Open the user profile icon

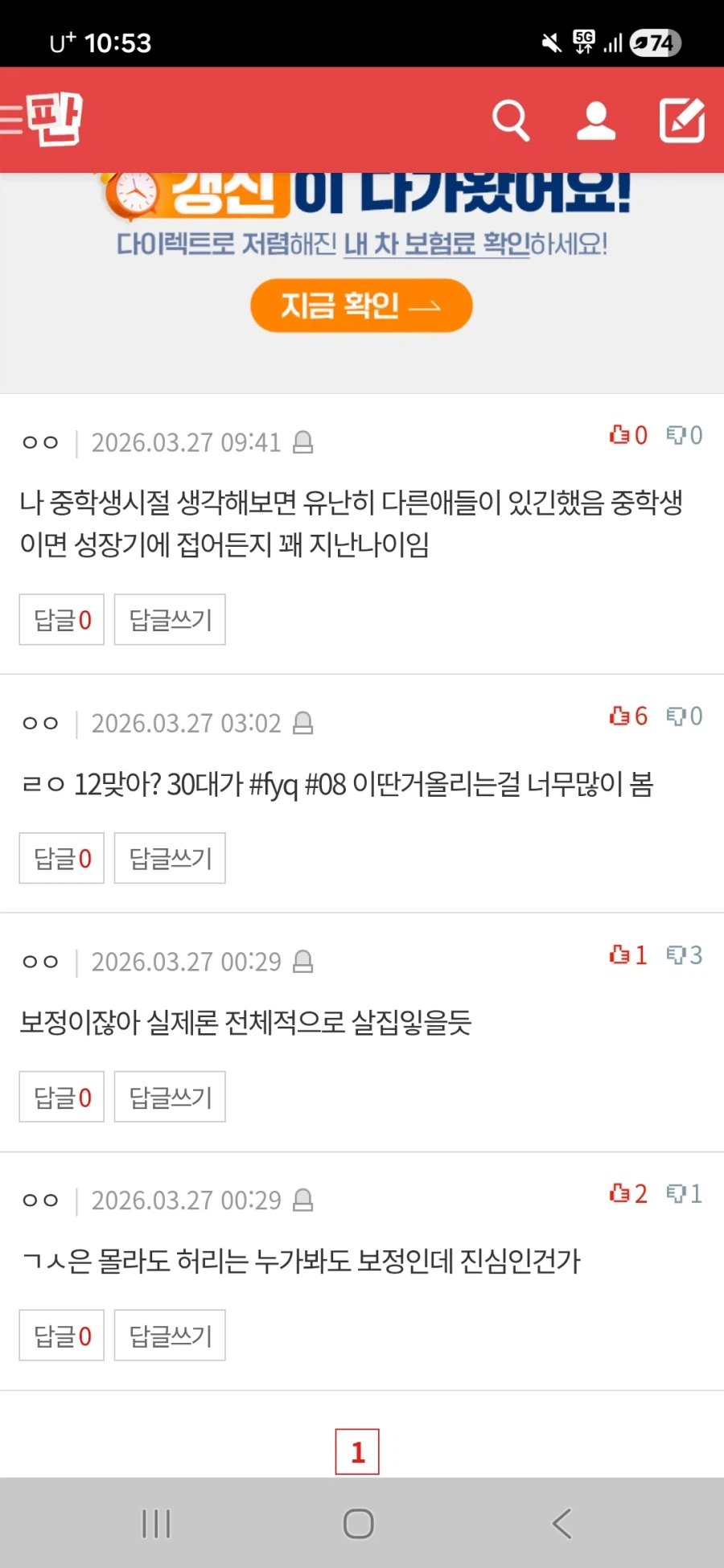(x=595, y=121)
